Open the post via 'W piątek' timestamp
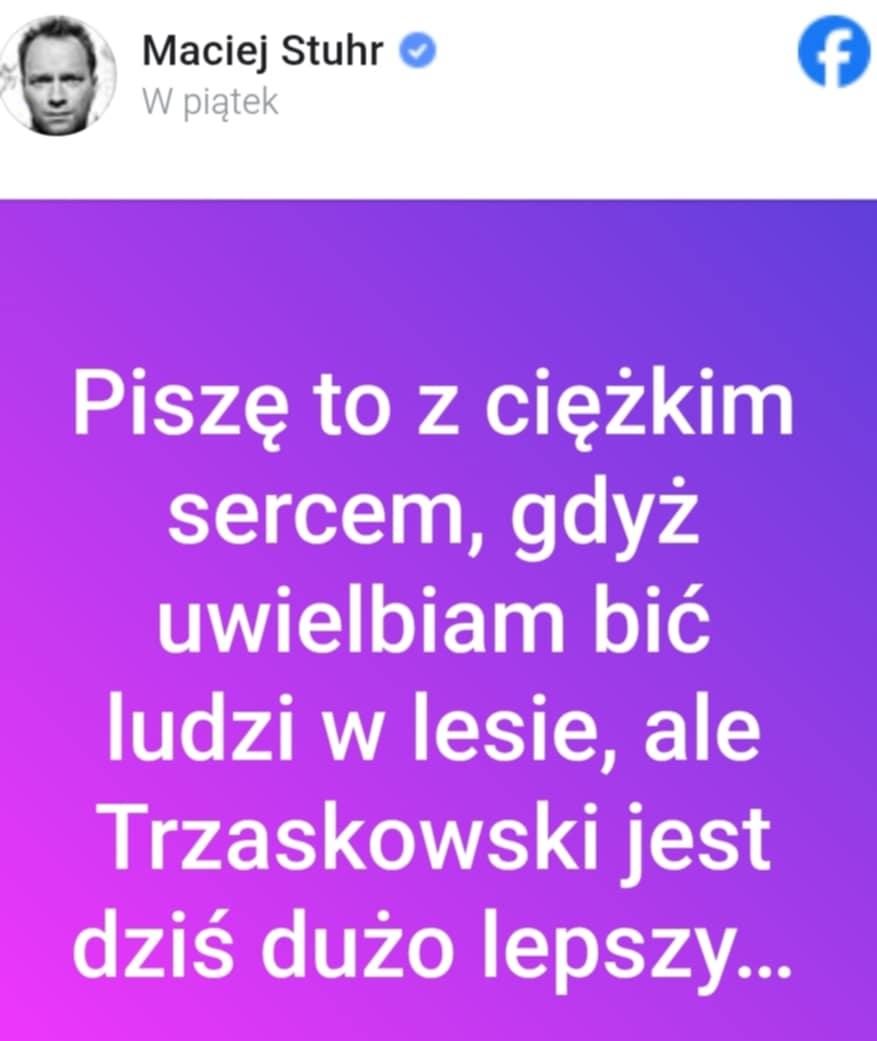877x1041 pixels. point(210,101)
